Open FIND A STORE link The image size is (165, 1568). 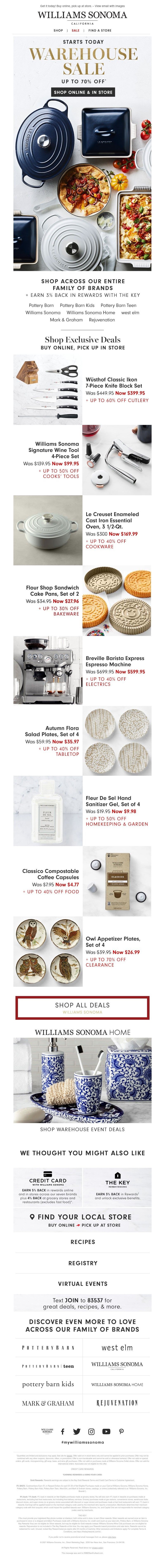point(100,30)
